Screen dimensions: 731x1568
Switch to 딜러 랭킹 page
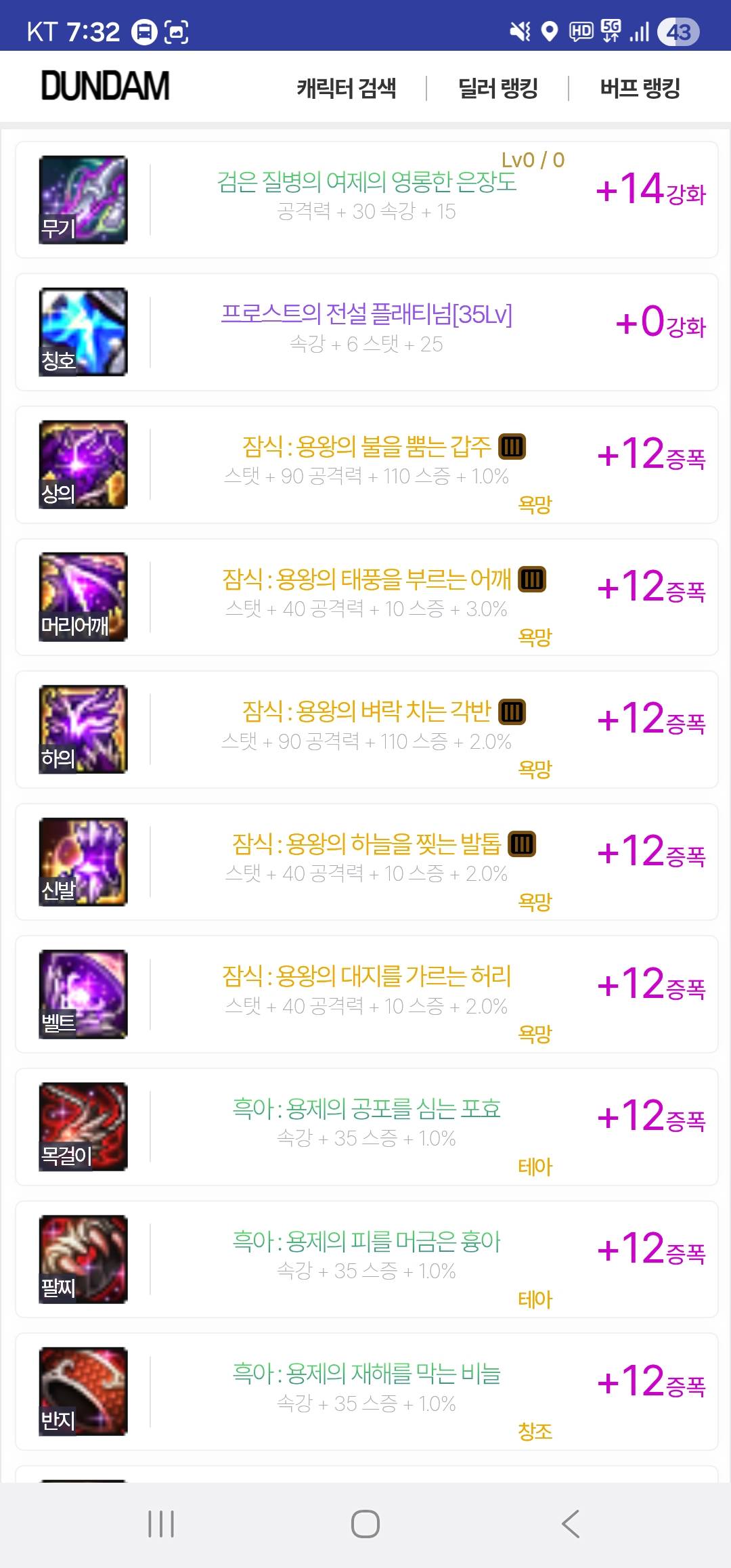(497, 88)
